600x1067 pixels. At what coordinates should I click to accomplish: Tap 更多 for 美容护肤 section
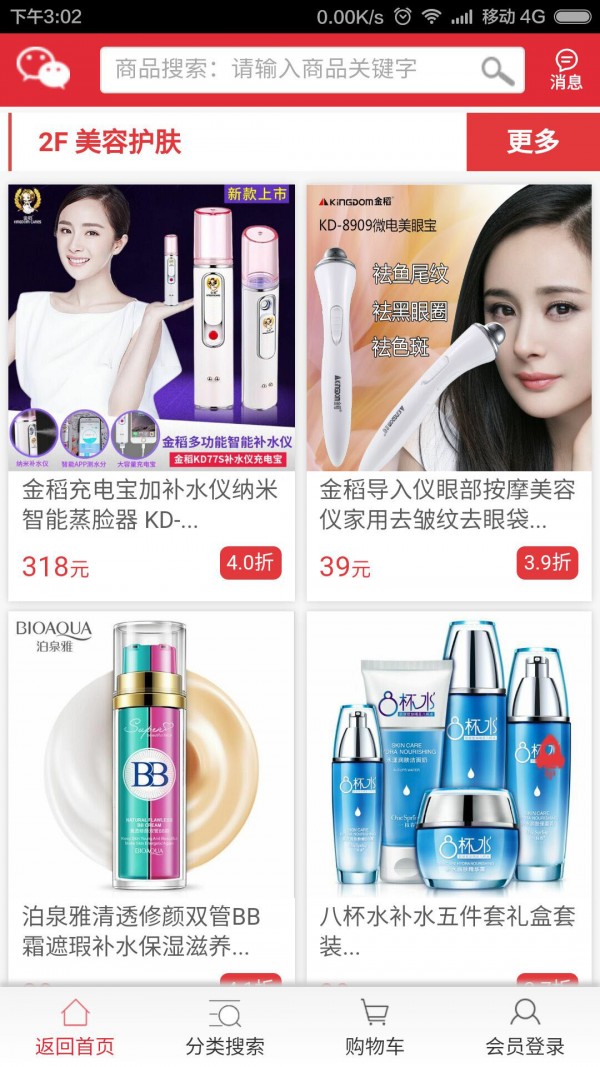coord(532,142)
